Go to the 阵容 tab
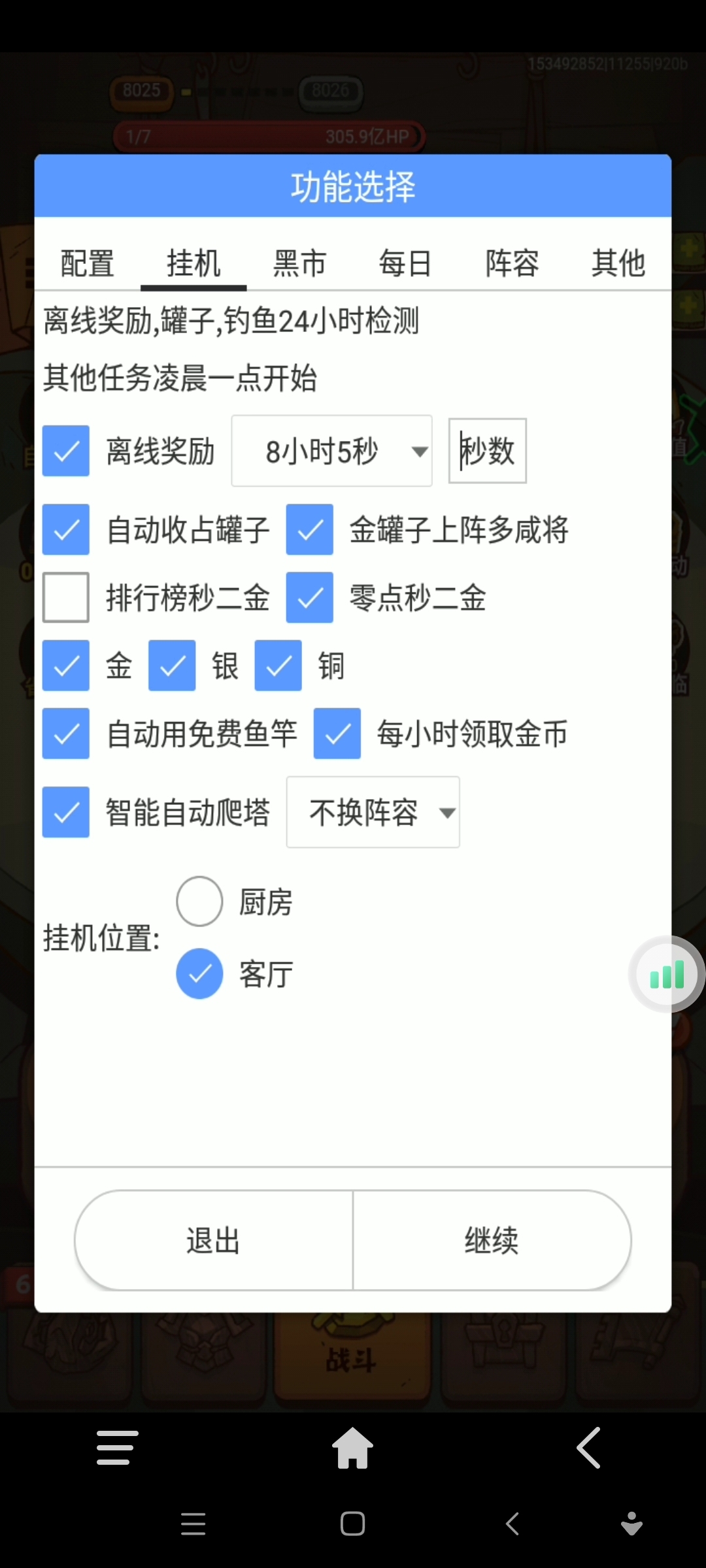The width and height of the screenshot is (706, 1568). 512,264
